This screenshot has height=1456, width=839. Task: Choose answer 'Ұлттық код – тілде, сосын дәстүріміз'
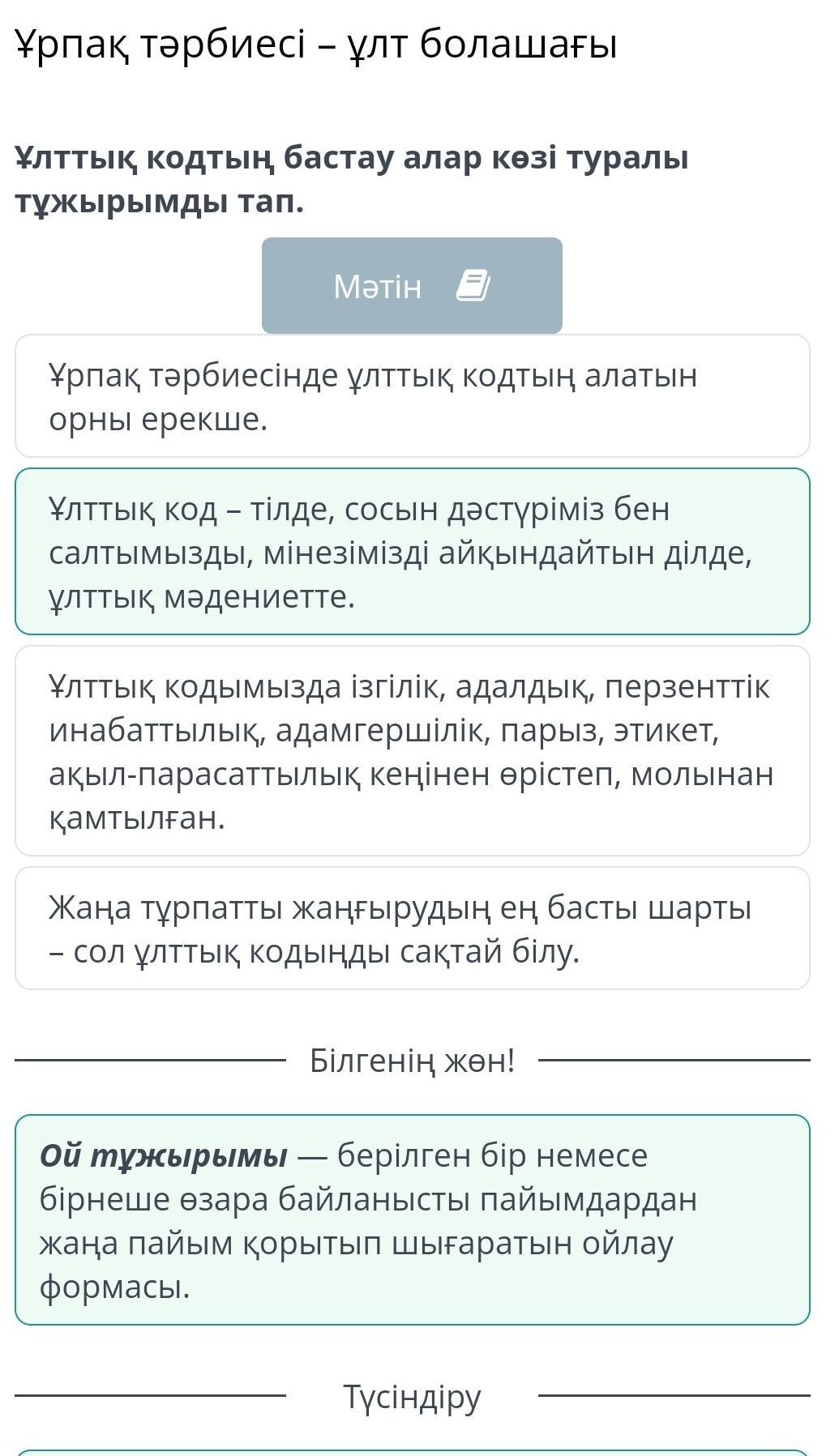(412, 552)
